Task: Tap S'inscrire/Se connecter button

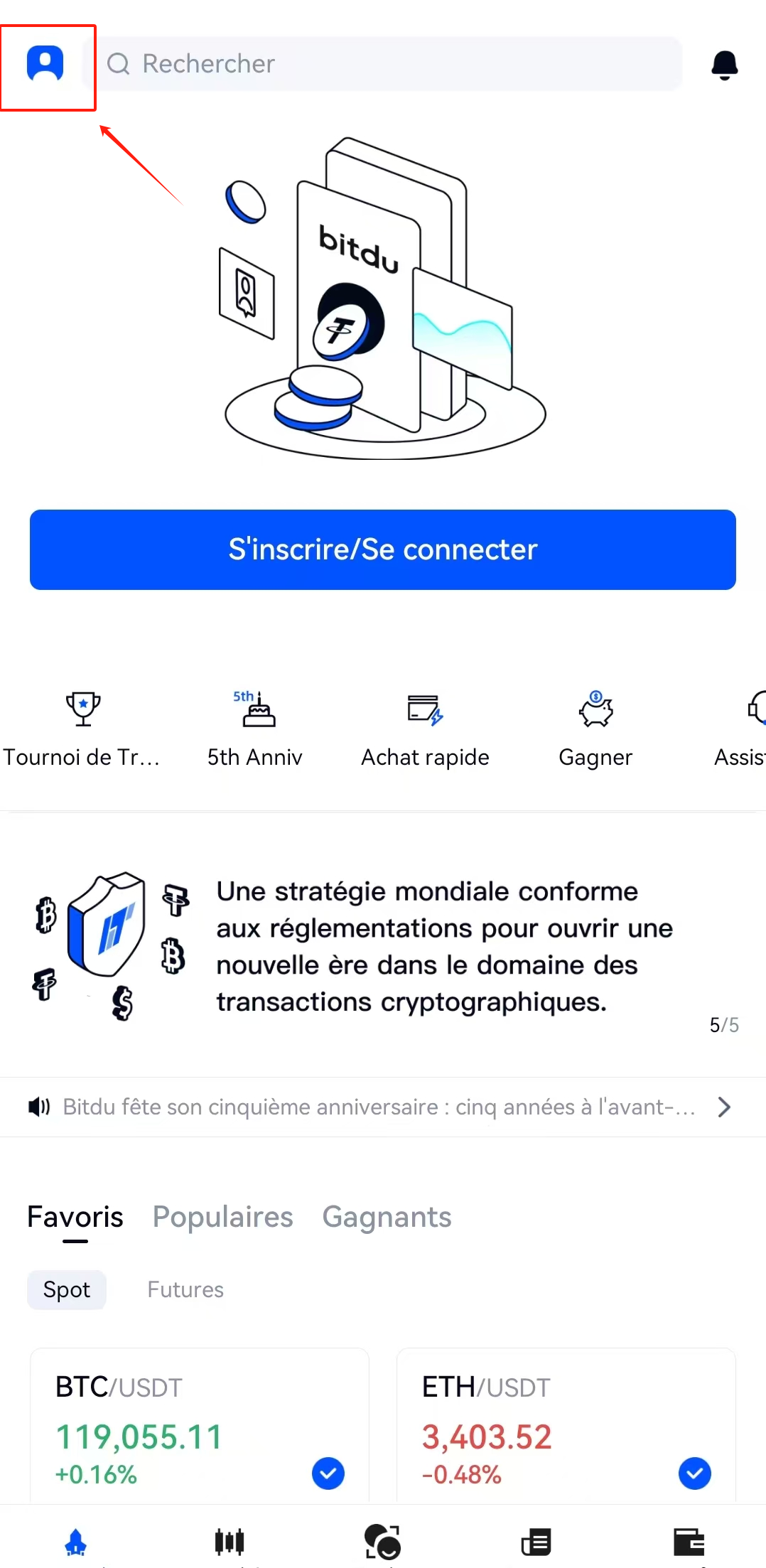Action: [382, 549]
